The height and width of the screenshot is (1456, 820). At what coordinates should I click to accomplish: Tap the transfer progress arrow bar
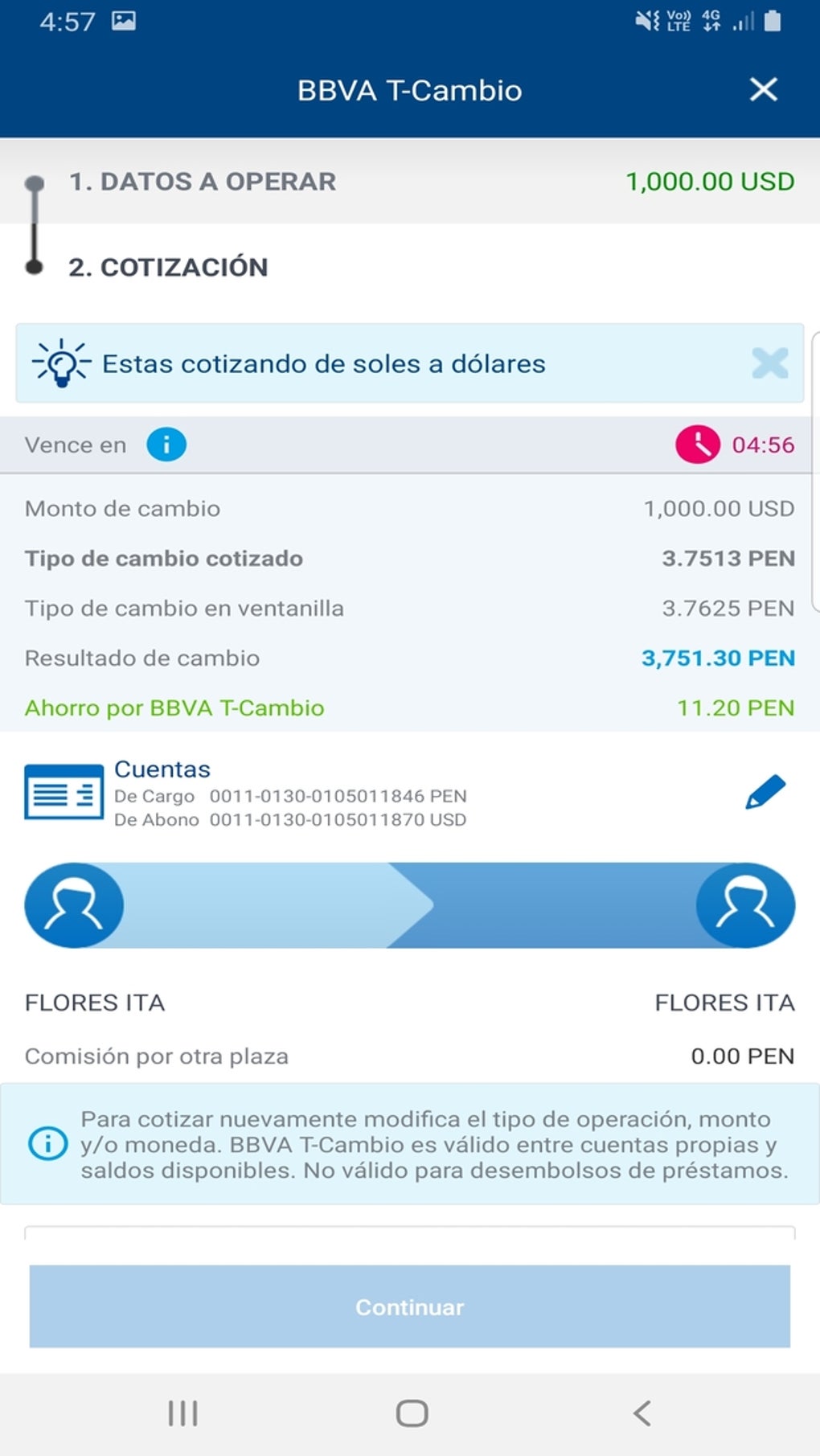410,904
